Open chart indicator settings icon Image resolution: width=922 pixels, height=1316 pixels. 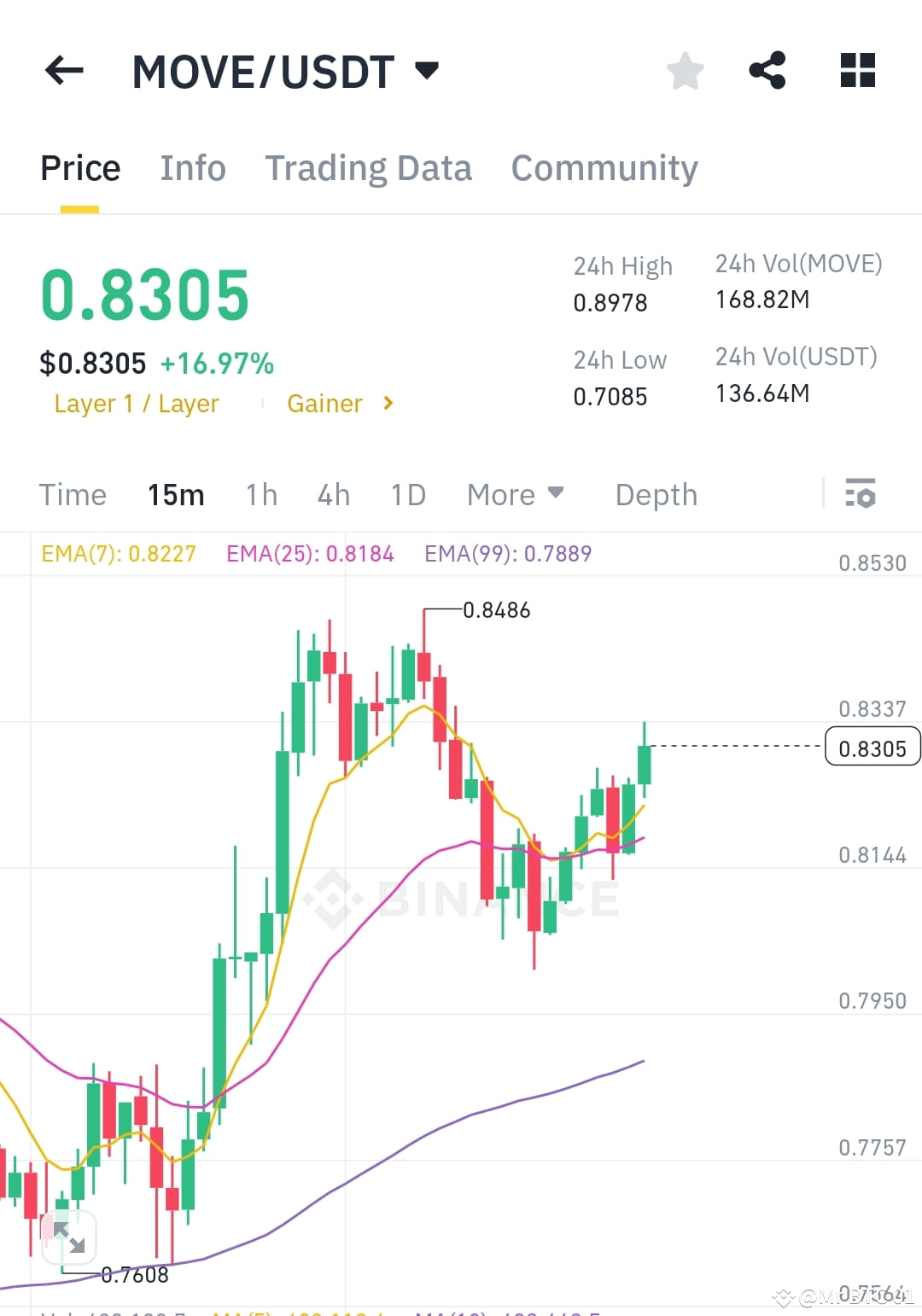pyautogui.click(x=861, y=494)
